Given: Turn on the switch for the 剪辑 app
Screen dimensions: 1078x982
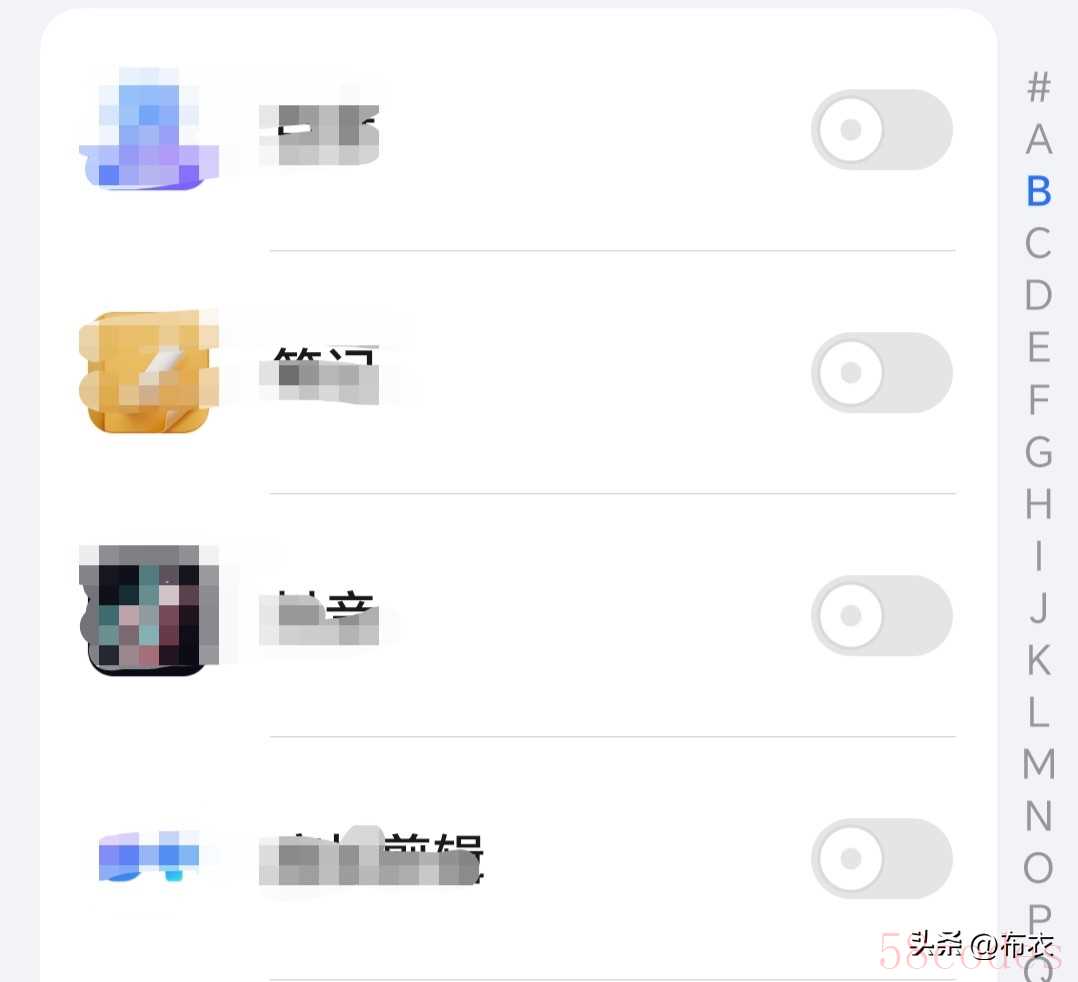Looking at the screenshot, I should pyautogui.click(x=881, y=859).
